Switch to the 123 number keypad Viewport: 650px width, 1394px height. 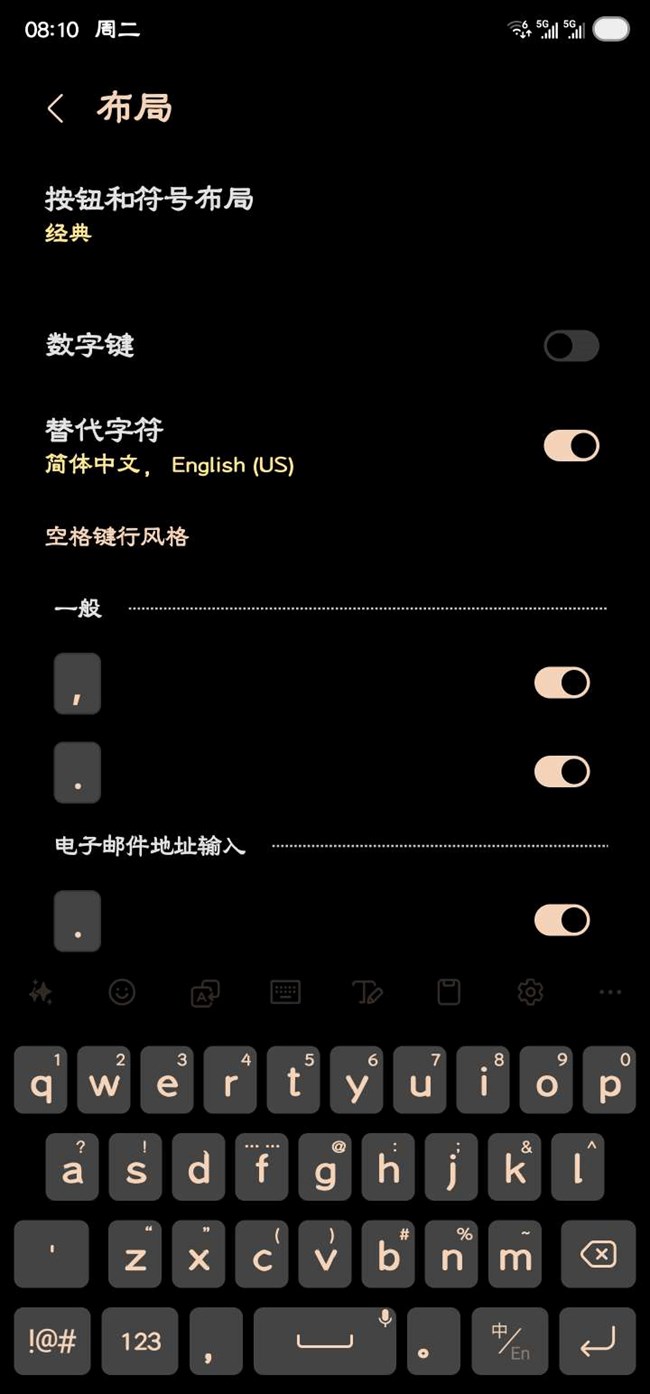coord(141,1341)
